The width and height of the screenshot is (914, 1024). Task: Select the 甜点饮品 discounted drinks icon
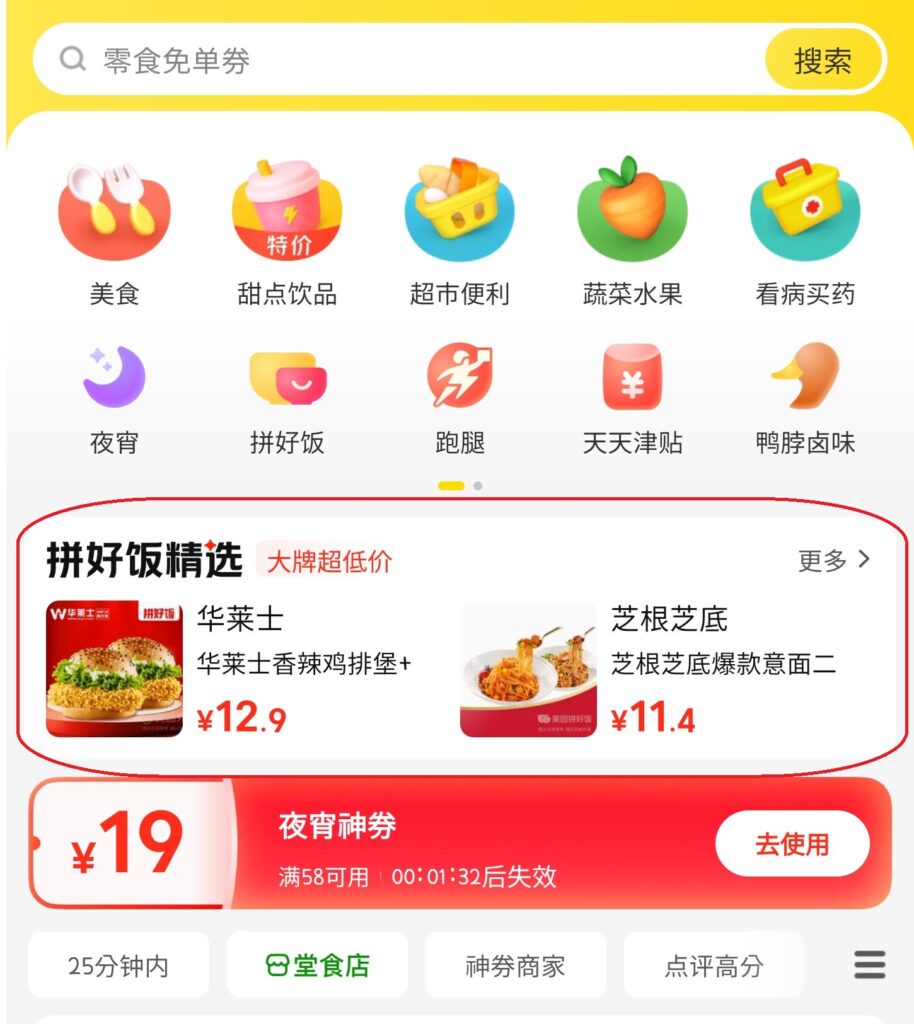click(x=286, y=213)
